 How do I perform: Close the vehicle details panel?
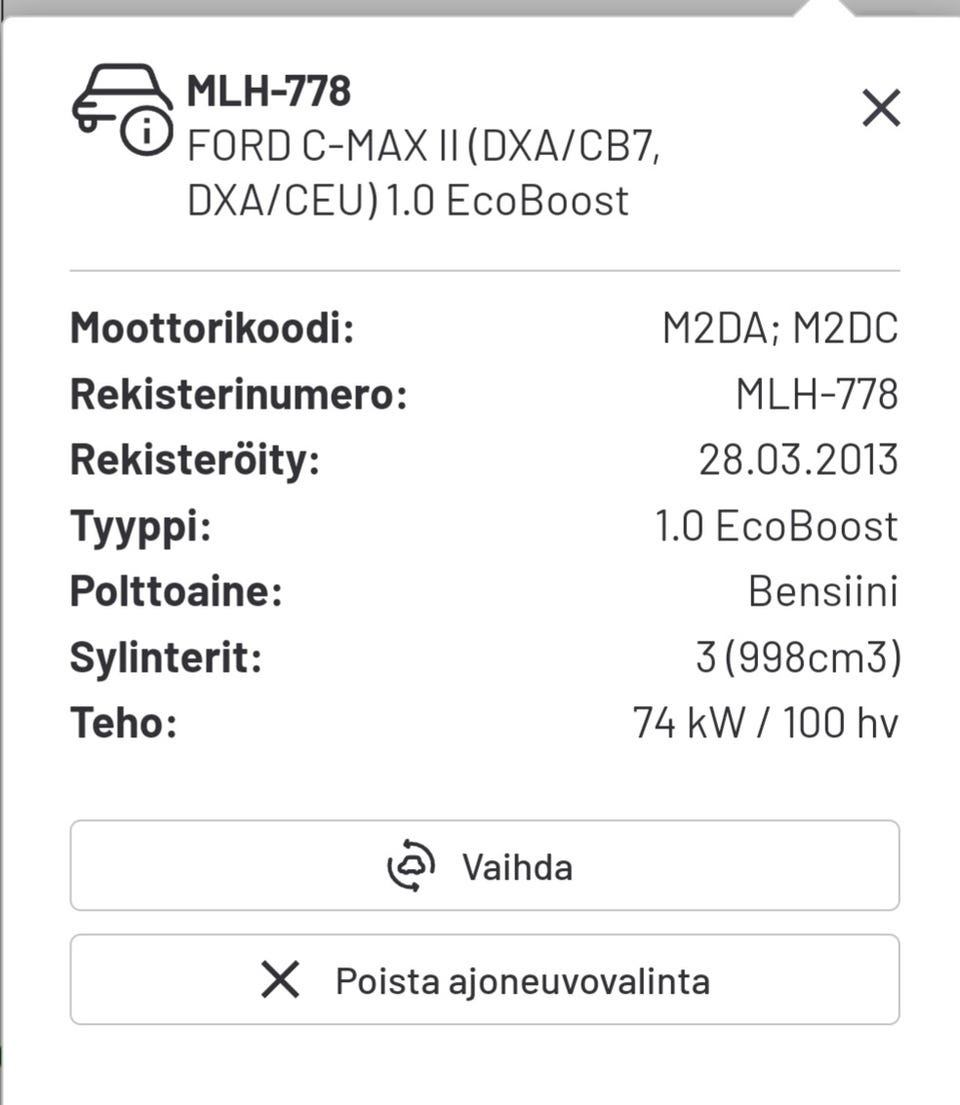879,109
